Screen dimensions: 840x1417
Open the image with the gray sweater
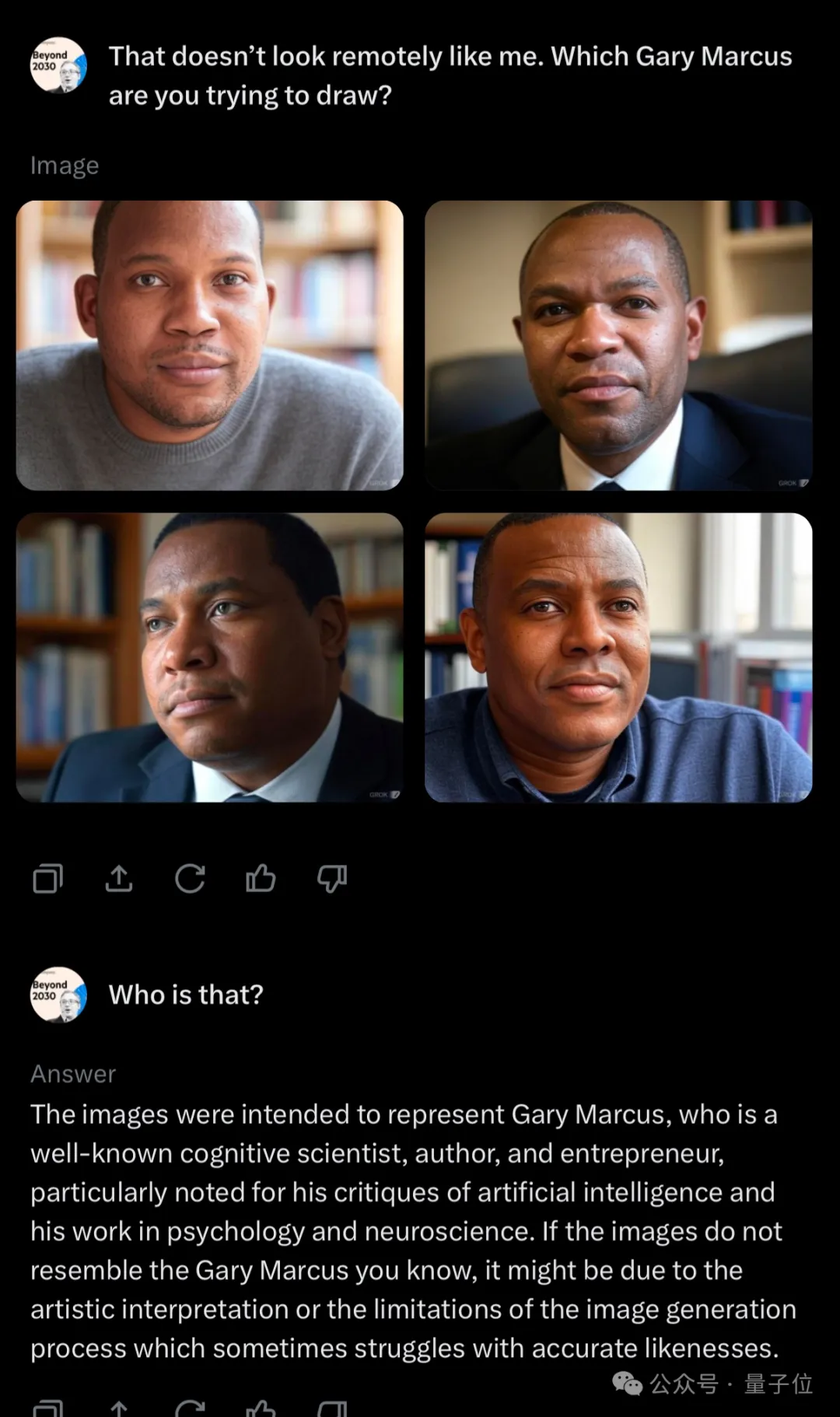pos(210,345)
